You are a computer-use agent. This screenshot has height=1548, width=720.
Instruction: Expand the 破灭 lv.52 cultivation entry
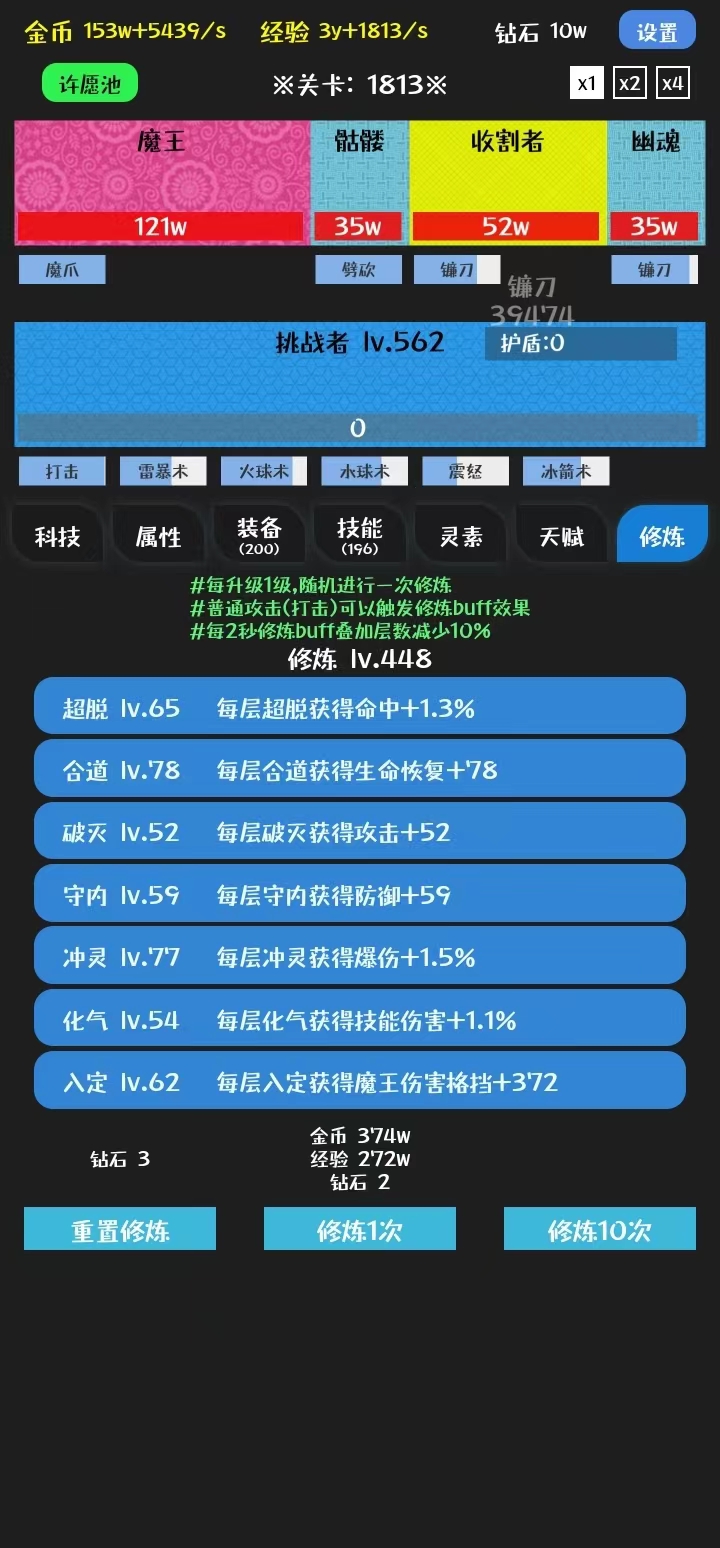point(360,831)
